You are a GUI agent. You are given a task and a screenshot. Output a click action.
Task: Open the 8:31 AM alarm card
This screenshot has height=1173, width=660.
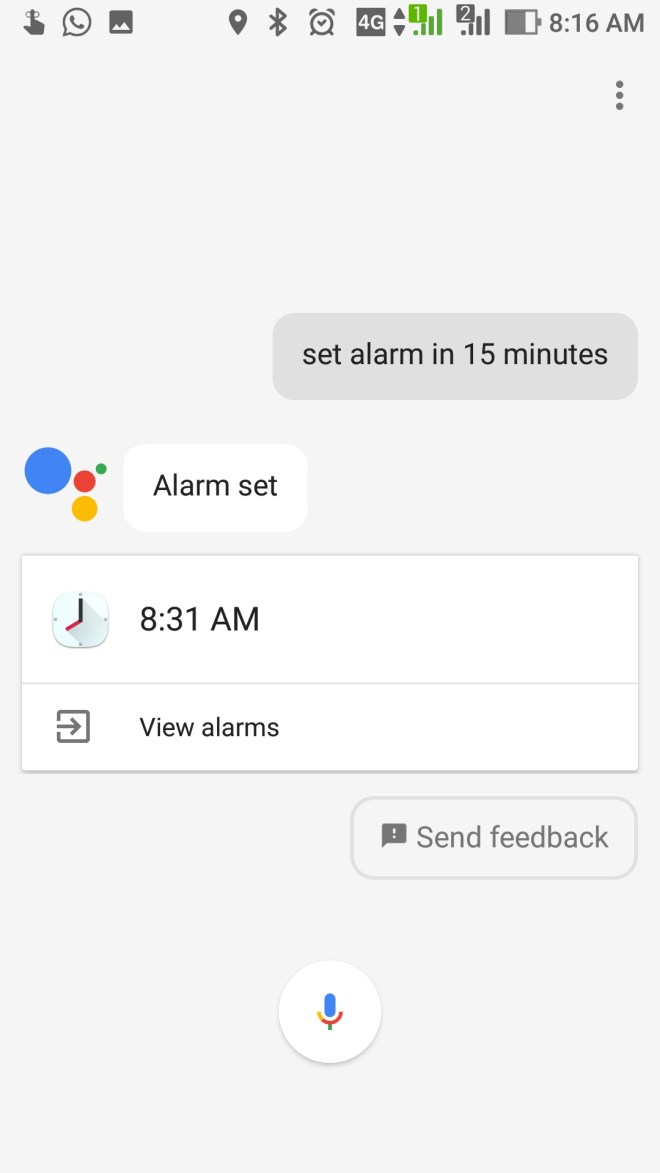329,620
